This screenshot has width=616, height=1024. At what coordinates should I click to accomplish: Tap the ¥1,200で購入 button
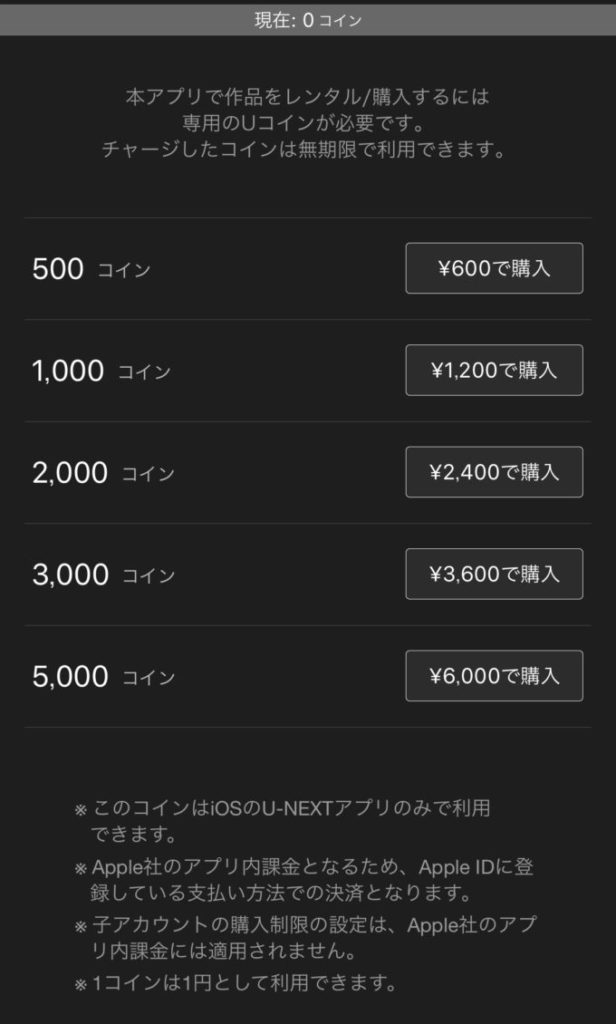494,370
